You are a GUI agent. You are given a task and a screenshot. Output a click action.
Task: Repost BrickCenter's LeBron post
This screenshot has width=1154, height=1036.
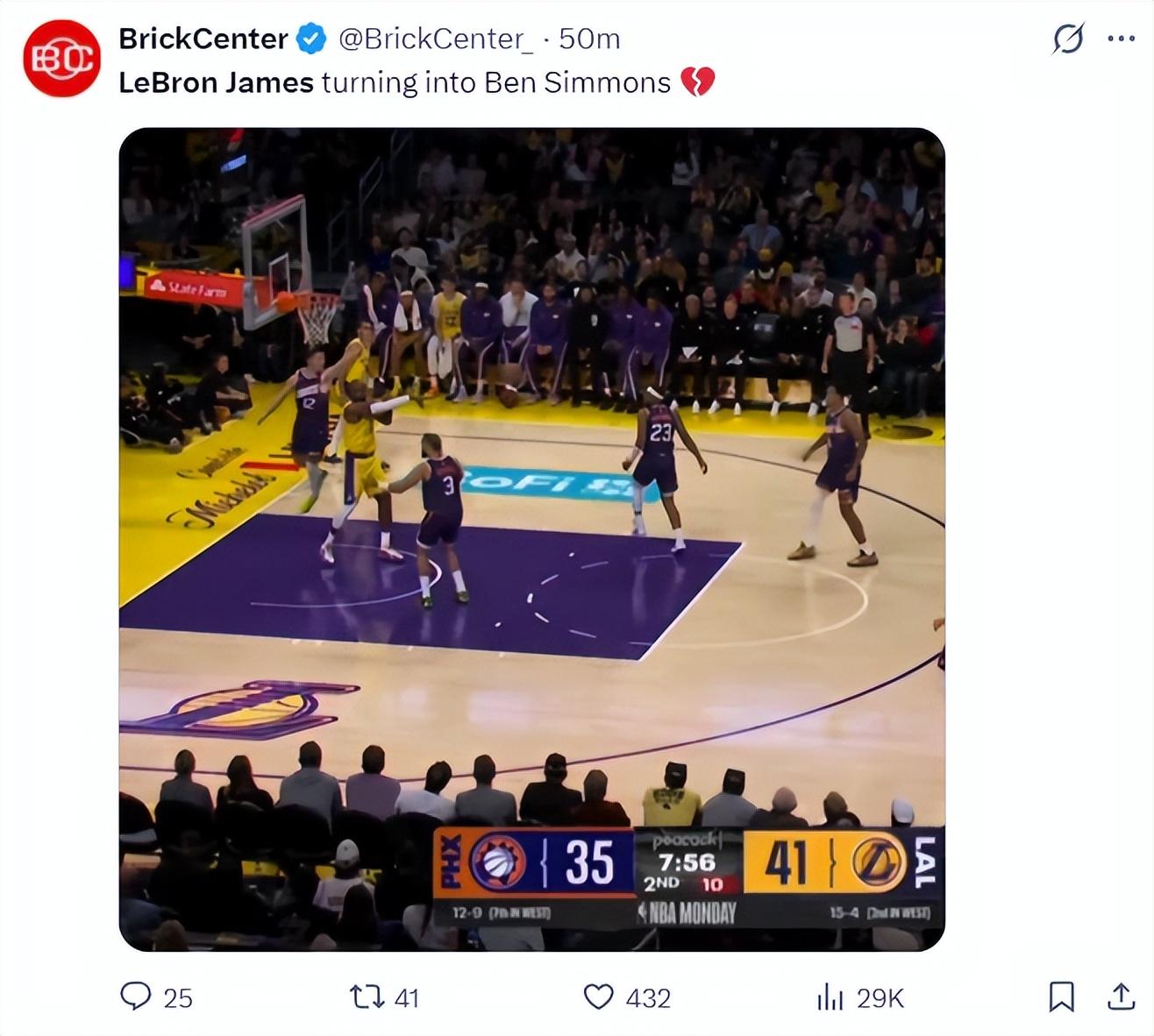[365, 997]
